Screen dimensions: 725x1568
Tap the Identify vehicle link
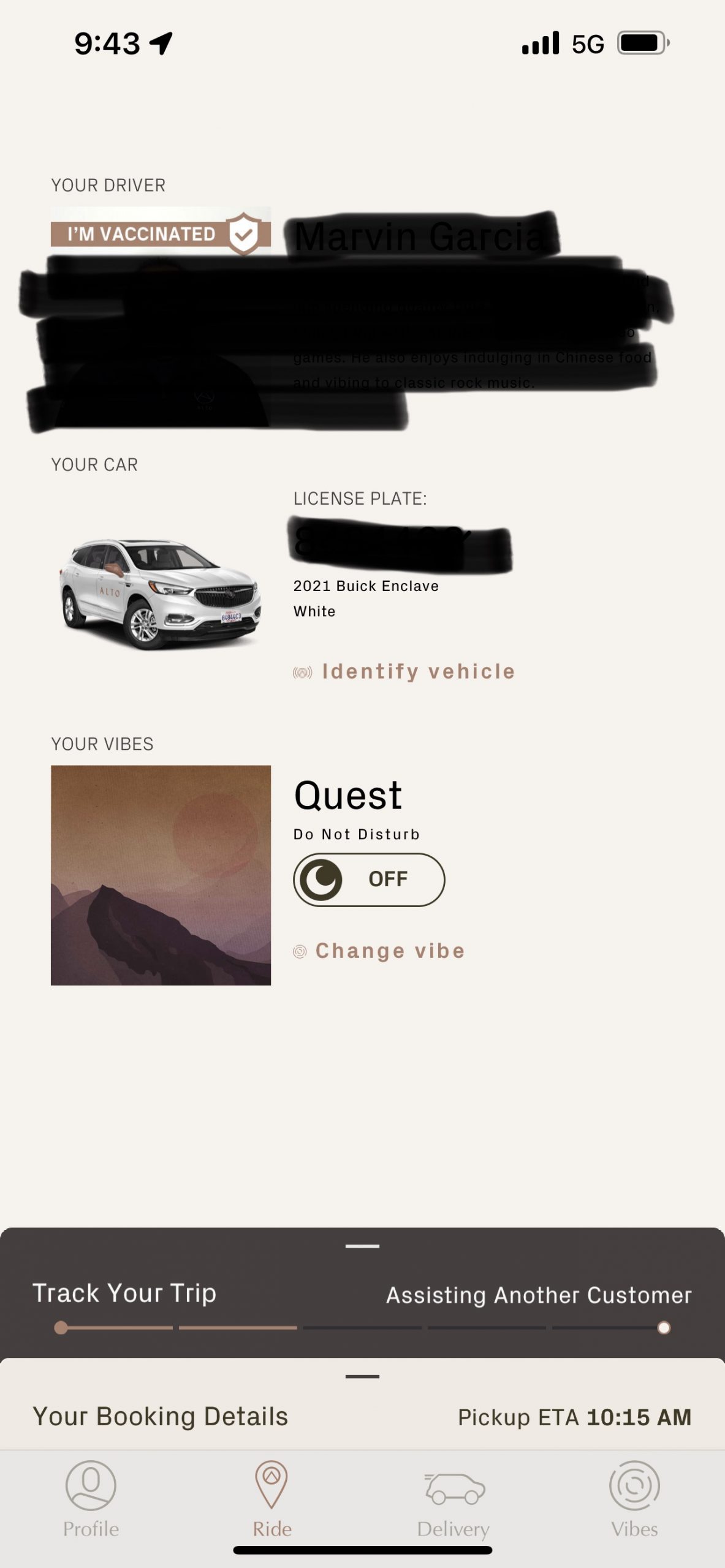tap(419, 671)
